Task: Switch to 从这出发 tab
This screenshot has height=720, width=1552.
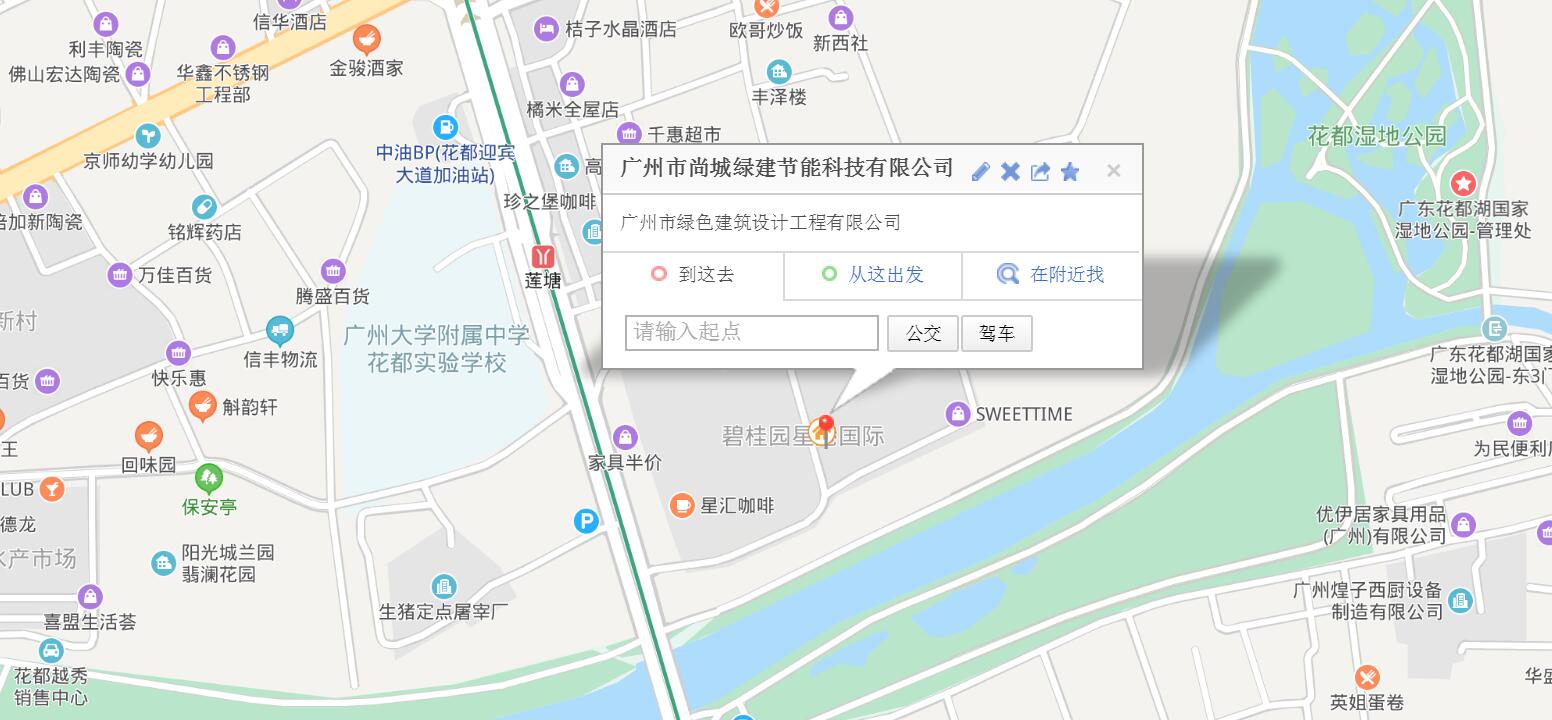Action: coord(873,275)
